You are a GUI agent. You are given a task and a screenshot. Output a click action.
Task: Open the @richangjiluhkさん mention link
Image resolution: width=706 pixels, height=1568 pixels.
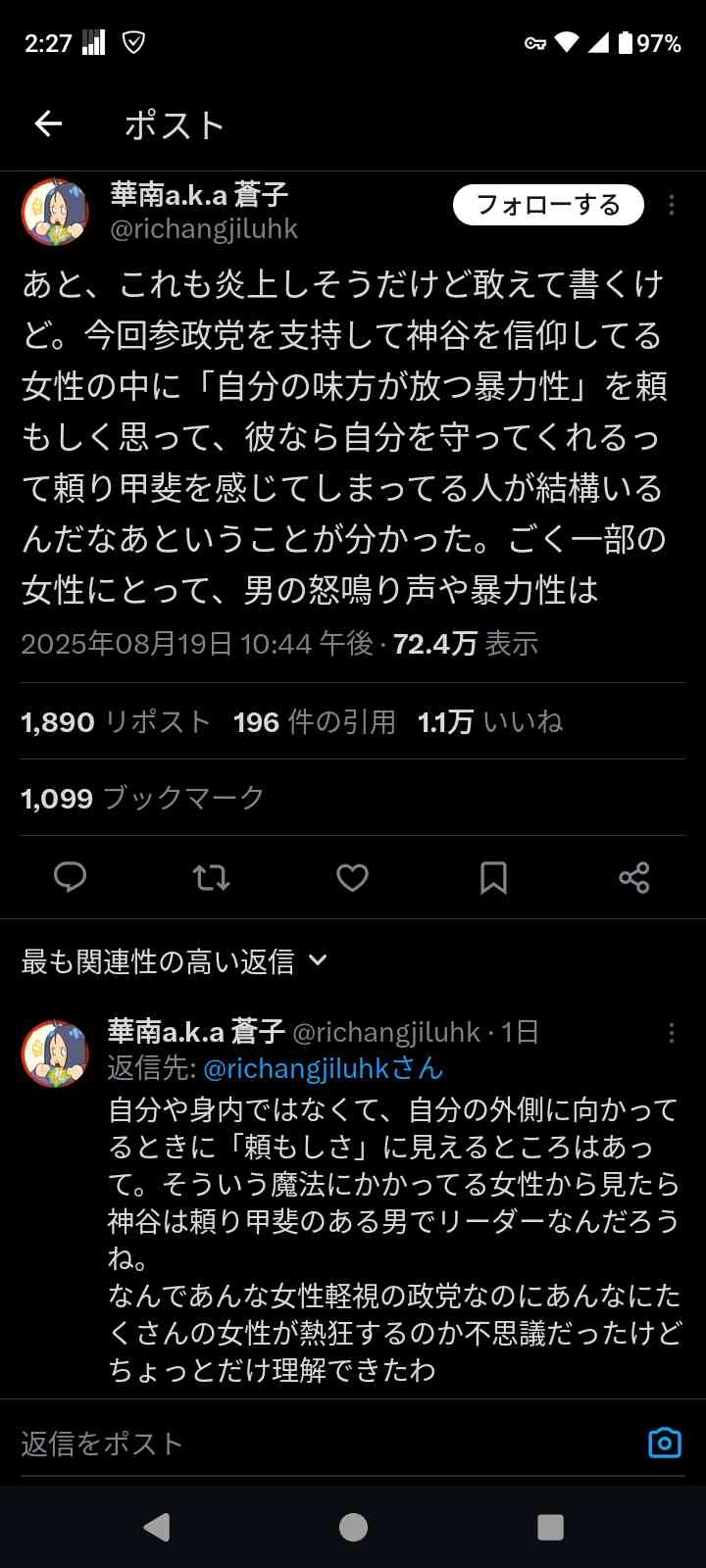coord(323,1068)
